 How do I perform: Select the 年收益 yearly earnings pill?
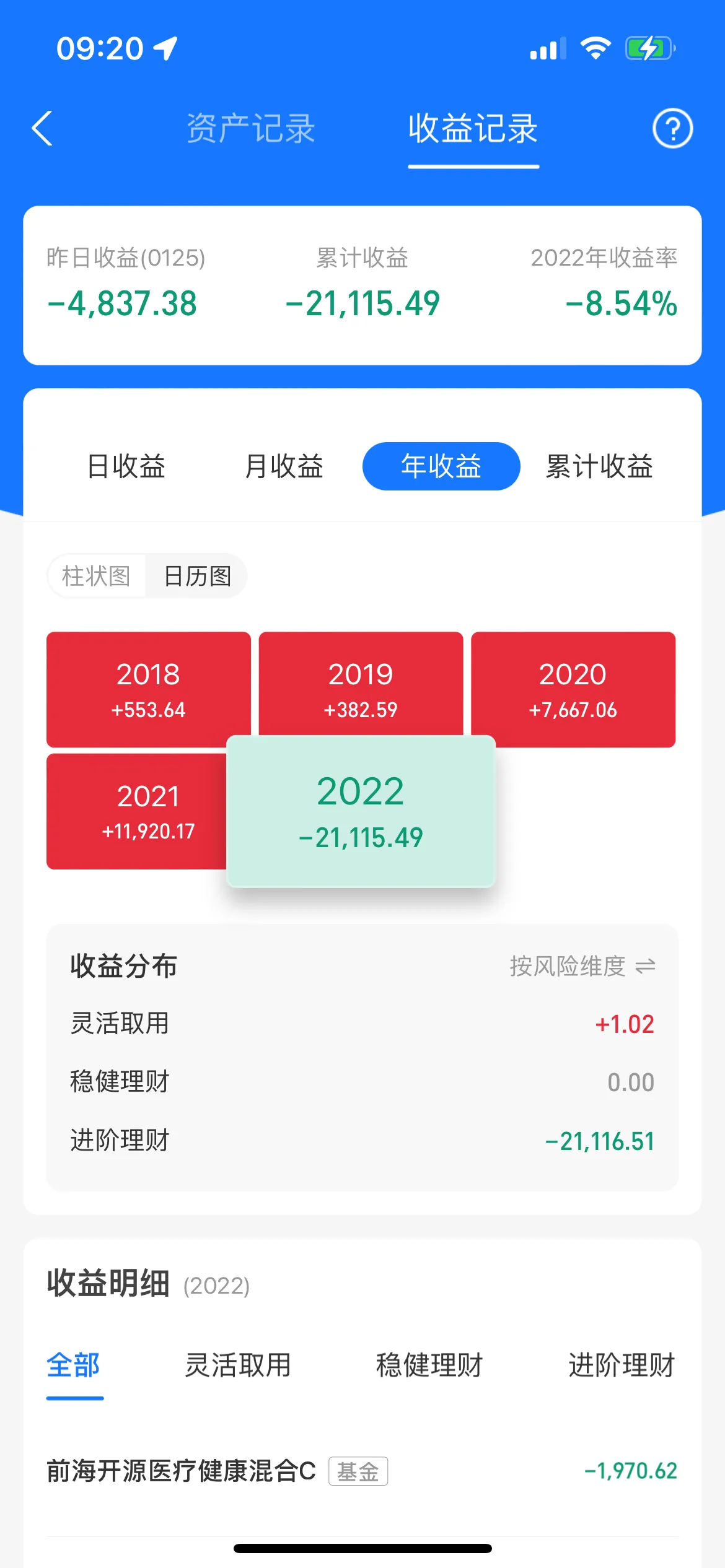(441, 466)
